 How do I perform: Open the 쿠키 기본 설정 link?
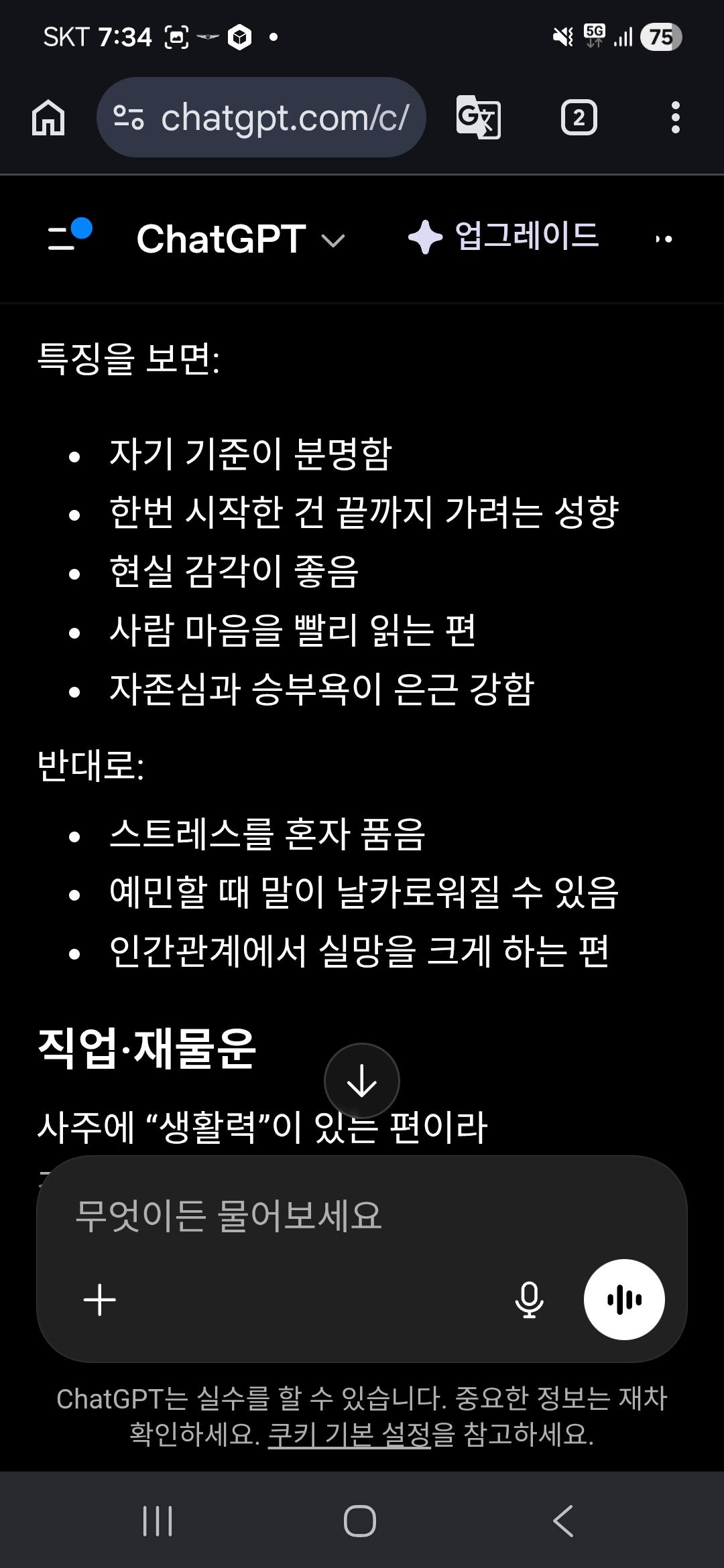349,1434
